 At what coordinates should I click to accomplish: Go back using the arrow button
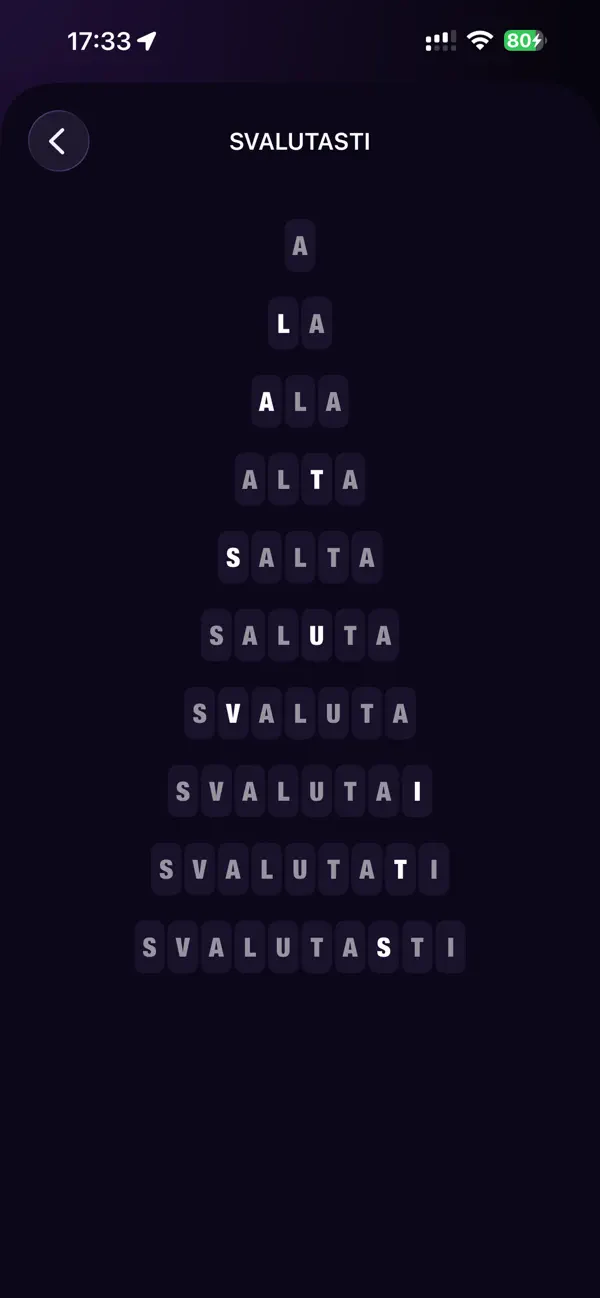(58, 141)
